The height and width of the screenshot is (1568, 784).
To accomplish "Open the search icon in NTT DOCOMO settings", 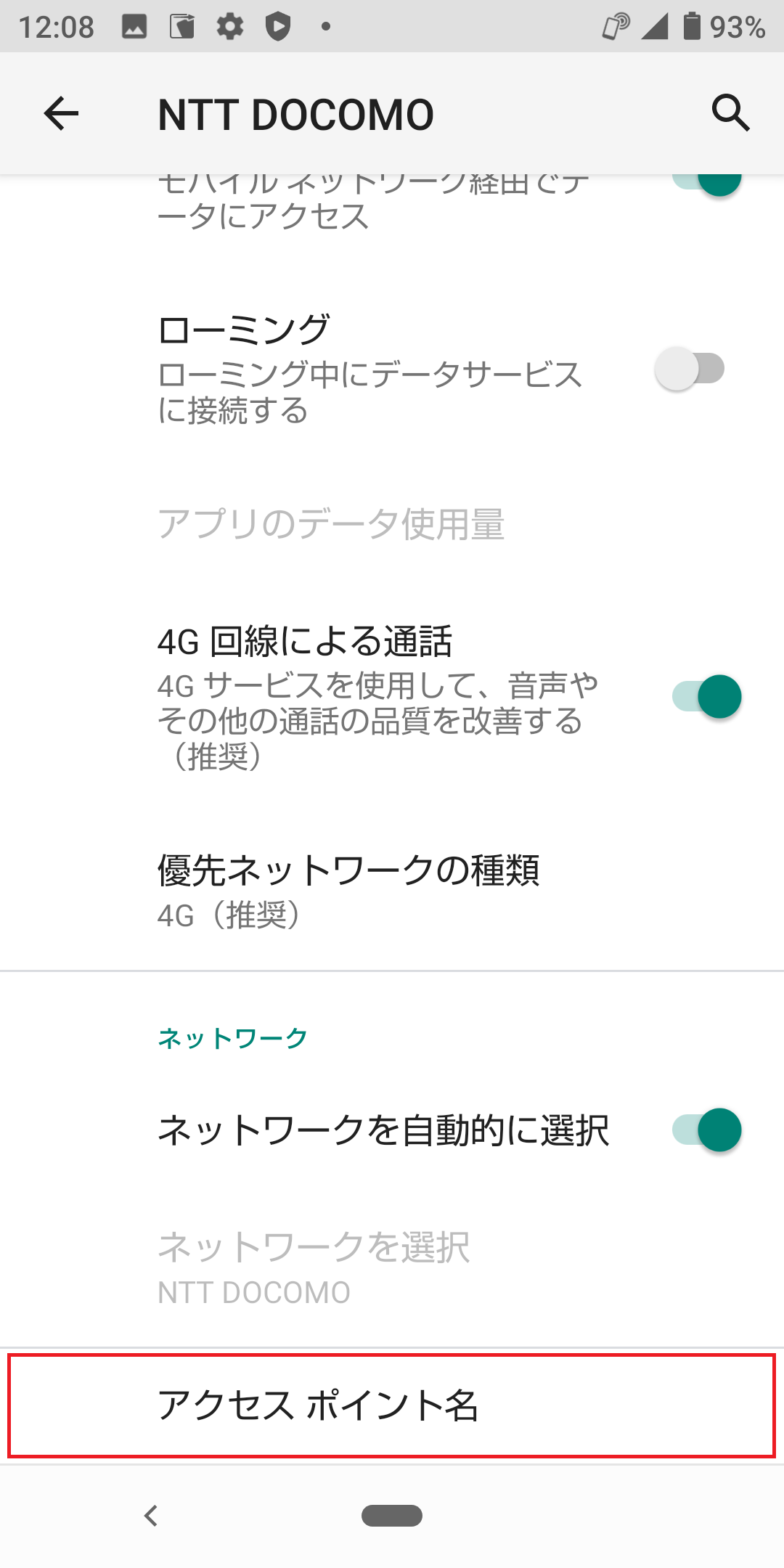I will (x=731, y=113).
